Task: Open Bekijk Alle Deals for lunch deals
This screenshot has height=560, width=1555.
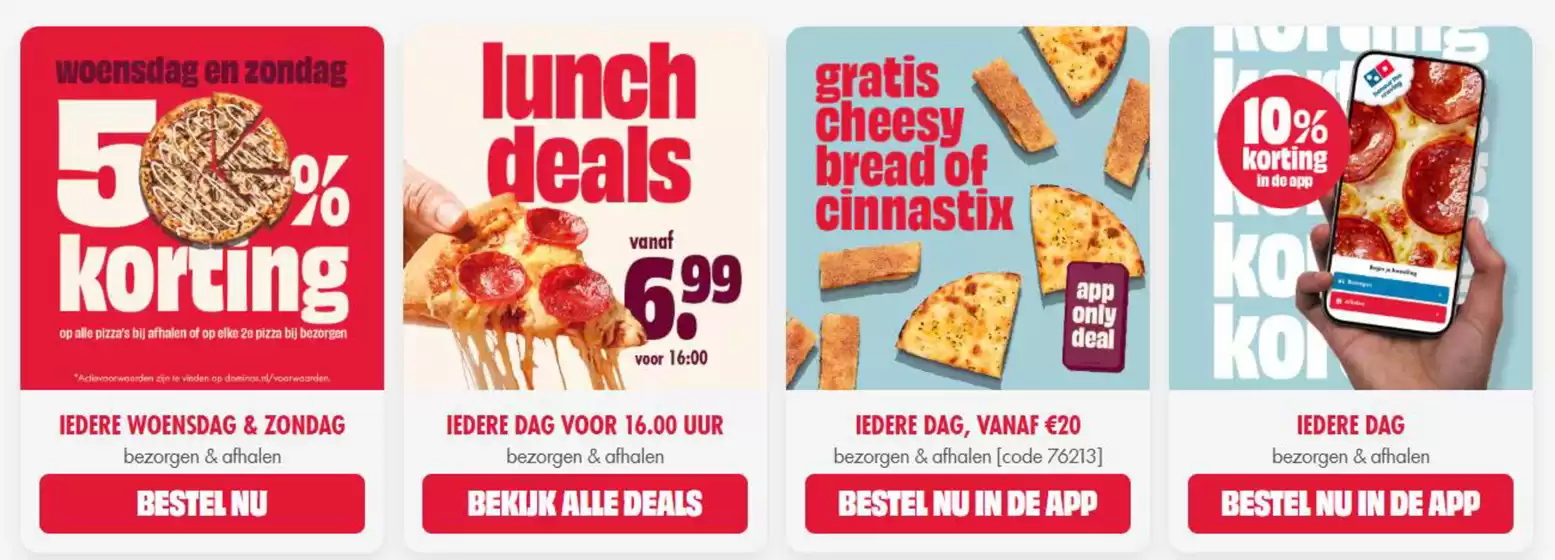Action: 584,503
